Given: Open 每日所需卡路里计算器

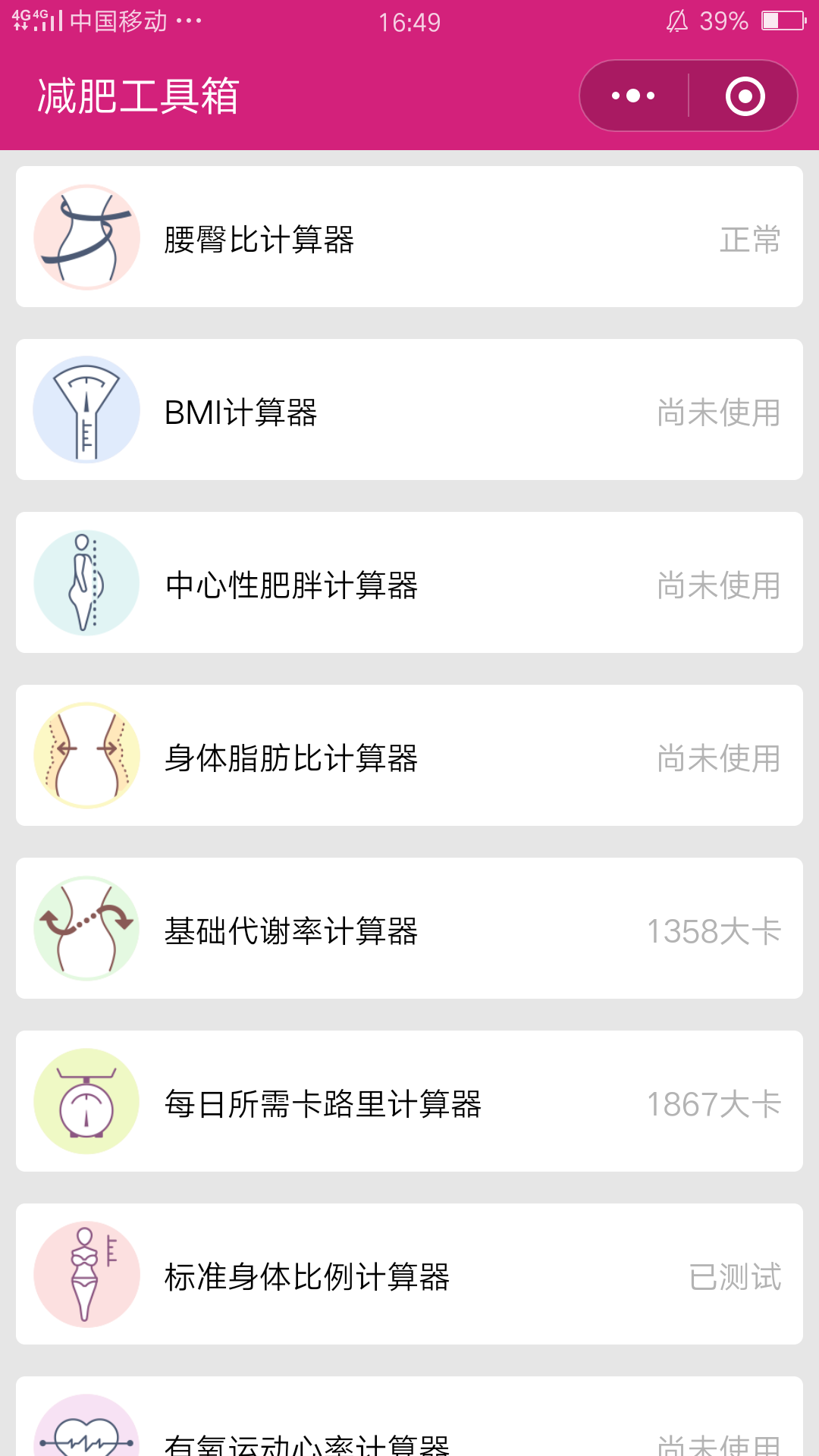Looking at the screenshot, I should tap(409, 1102).
